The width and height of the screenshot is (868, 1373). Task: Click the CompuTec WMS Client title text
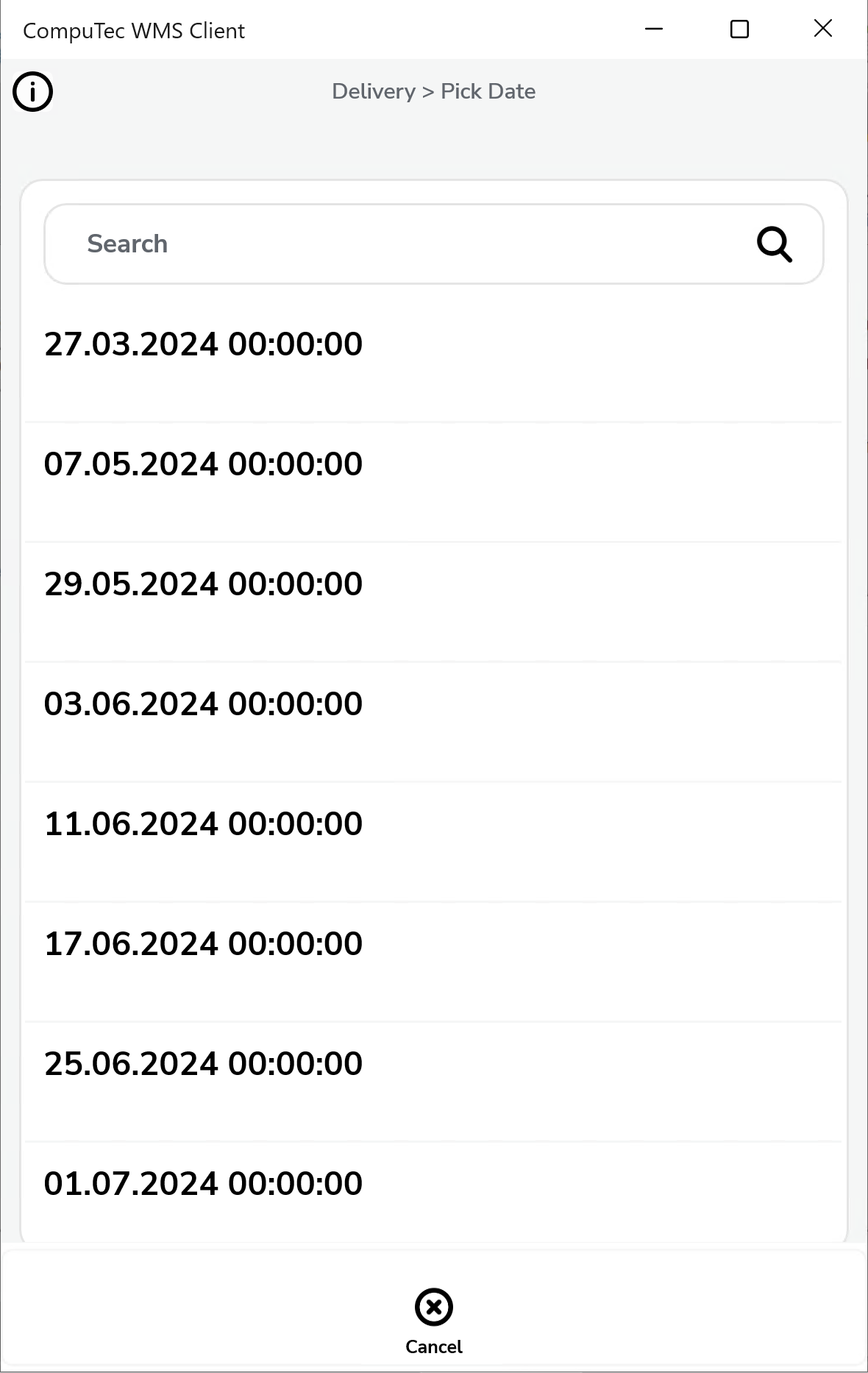pos(133,30)
